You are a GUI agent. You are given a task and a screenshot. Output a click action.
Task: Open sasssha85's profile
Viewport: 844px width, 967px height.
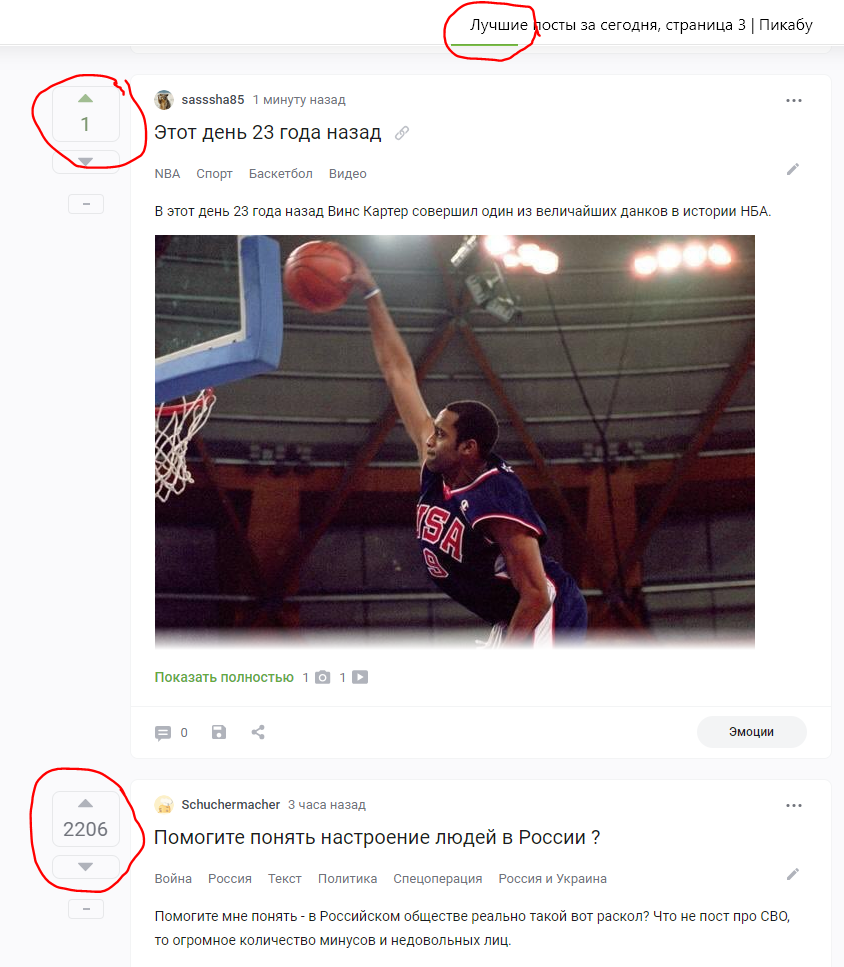(x=212, y=100)
